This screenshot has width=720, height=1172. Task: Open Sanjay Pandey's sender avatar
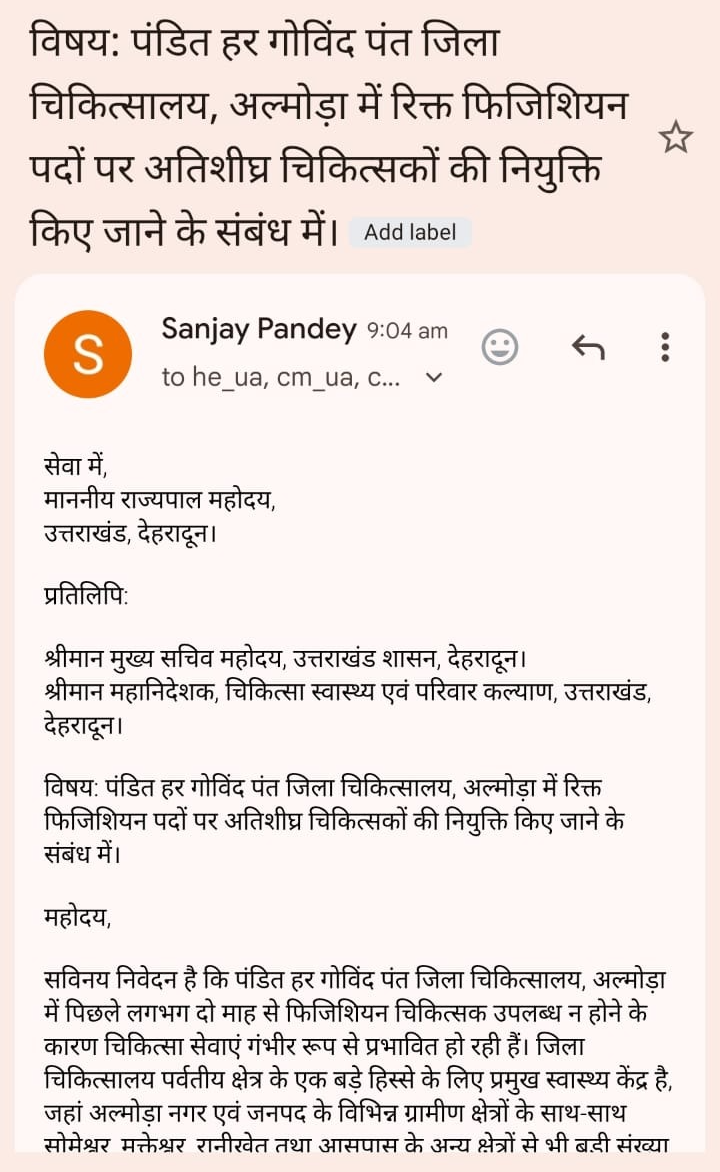tap(88, 354)
